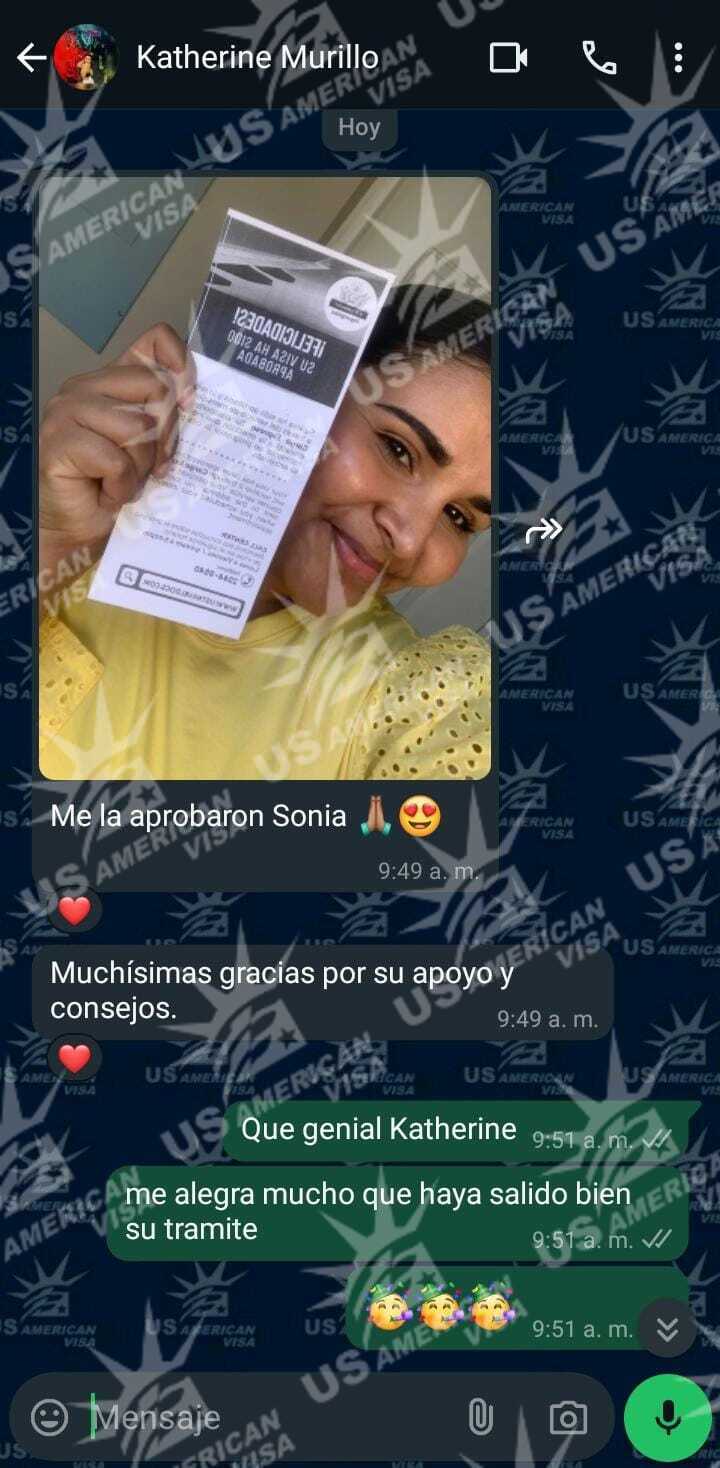Screen dimensions: 720x1468
Task: Open the photo of the approved visa
Action: pyautogui.click(x=265, y=478)
